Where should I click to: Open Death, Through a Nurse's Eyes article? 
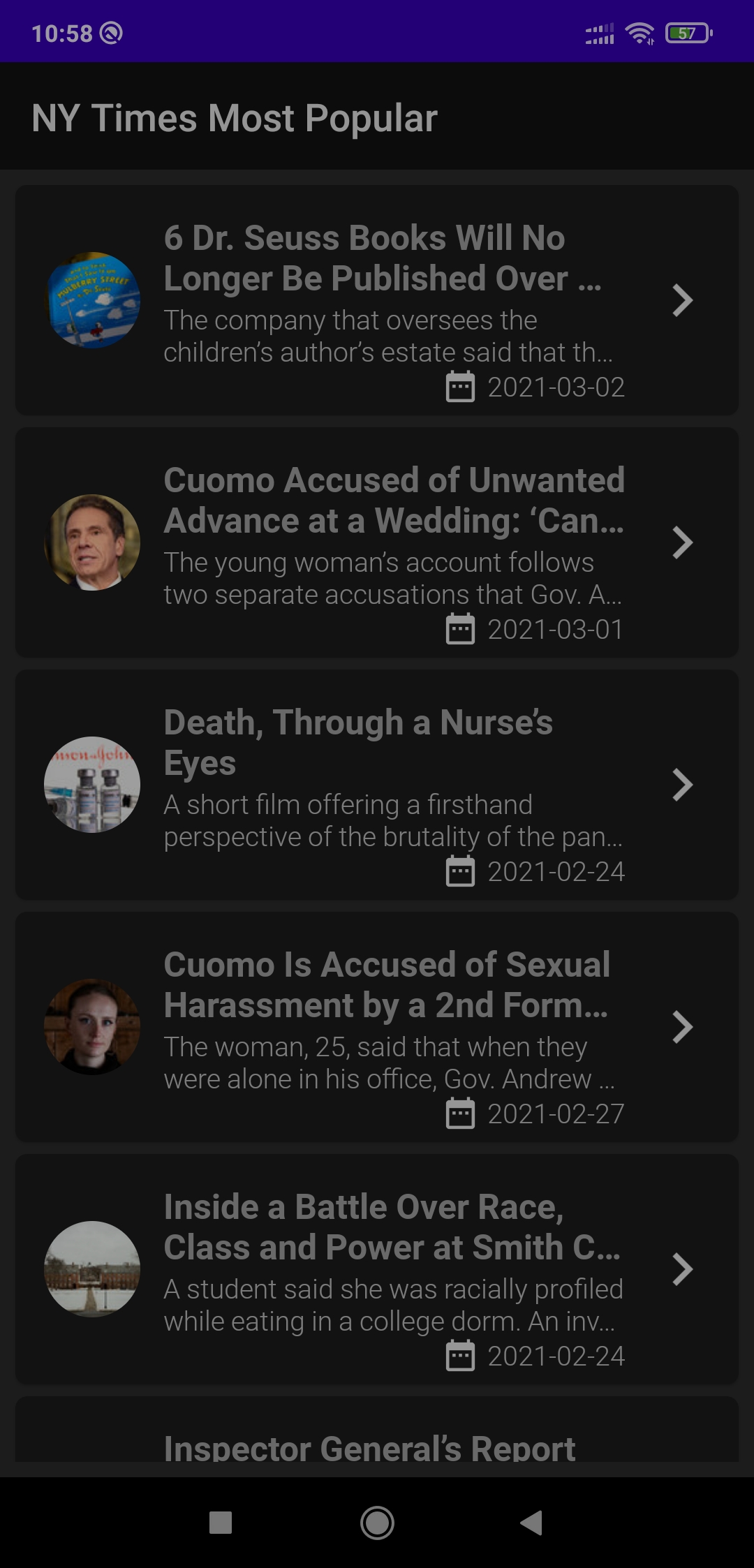coord(377,785)
